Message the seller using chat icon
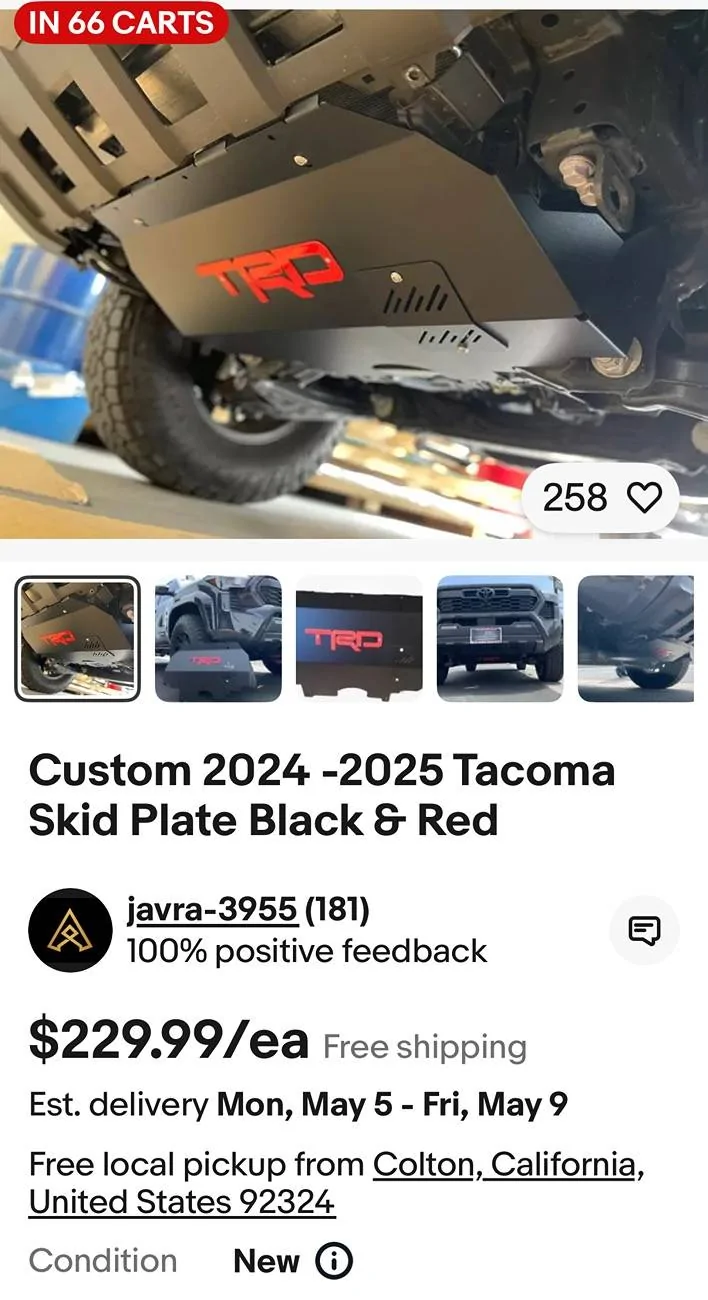Viewport: 708px width, 1300px height. point(644,930)
